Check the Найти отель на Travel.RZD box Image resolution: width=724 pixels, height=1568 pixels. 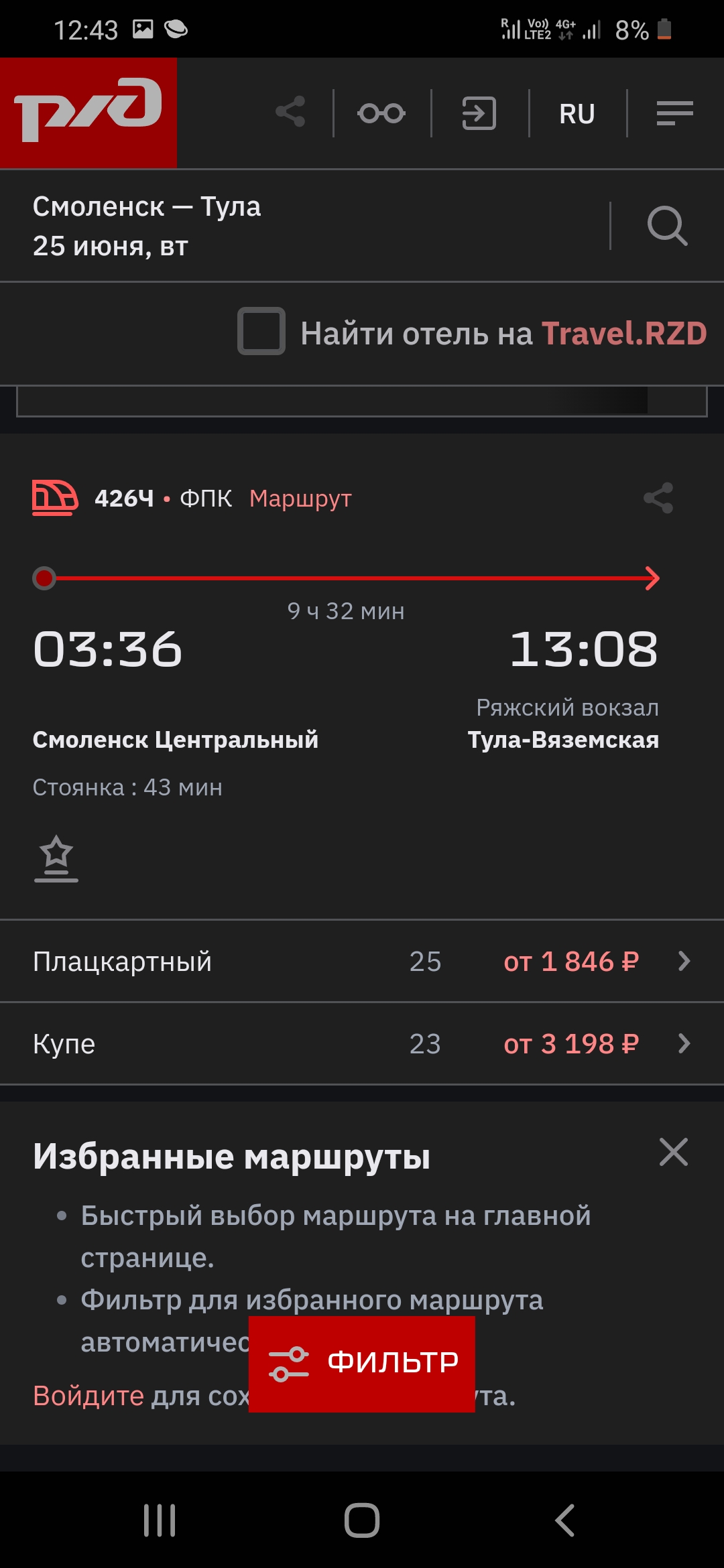[x=261, y=331]
